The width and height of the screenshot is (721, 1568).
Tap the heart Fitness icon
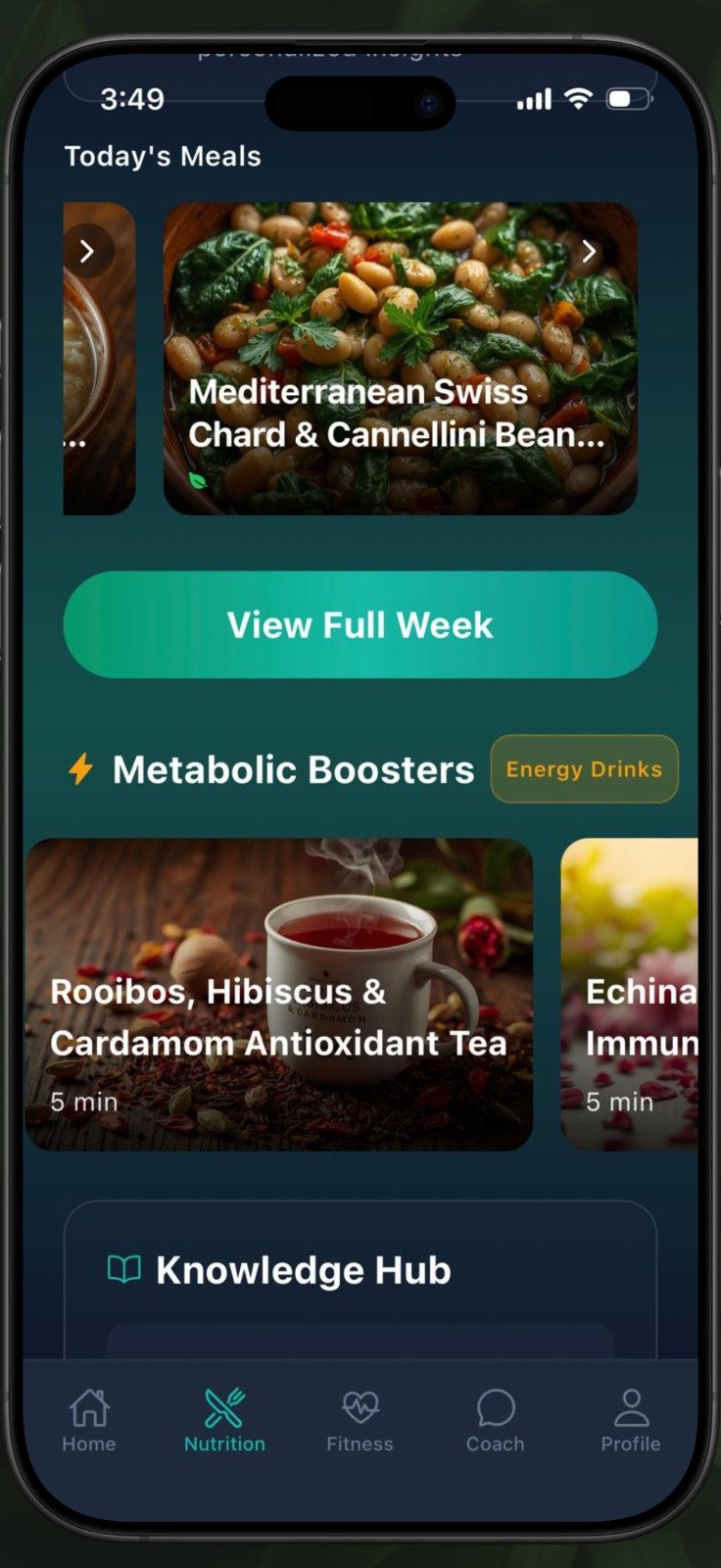coord(360,1406)
